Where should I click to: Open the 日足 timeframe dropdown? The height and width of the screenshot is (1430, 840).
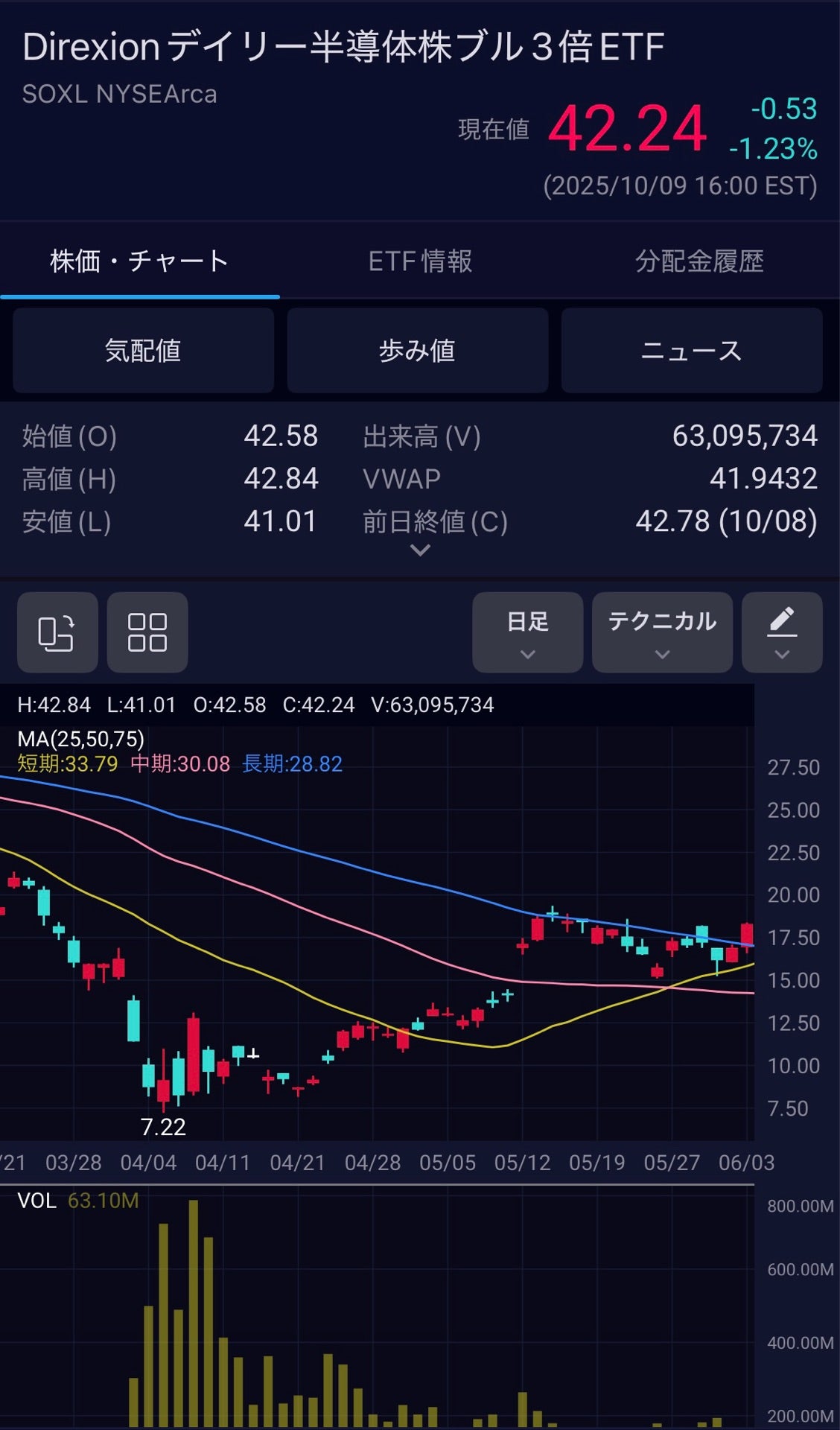527,632
